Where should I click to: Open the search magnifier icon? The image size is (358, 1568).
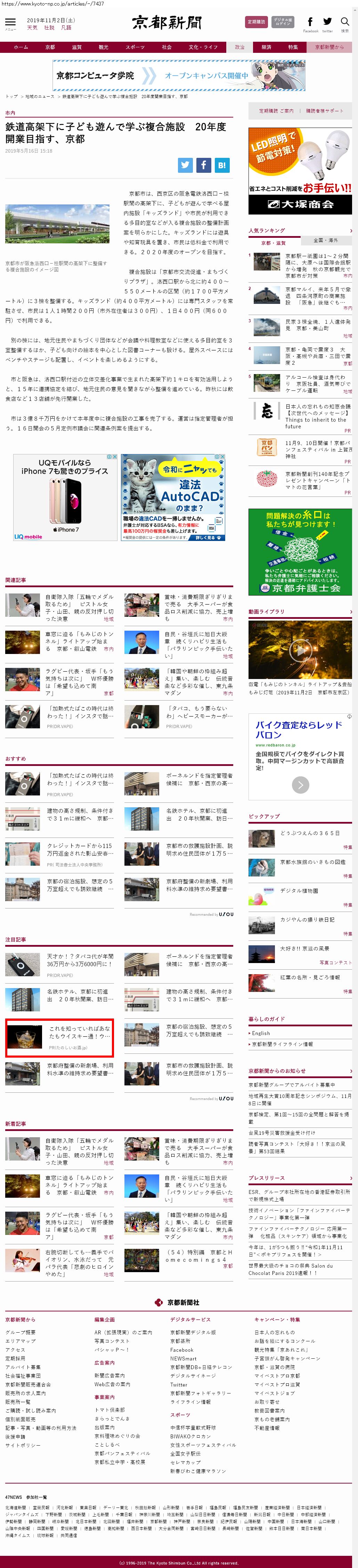click(x=344, y=22)
